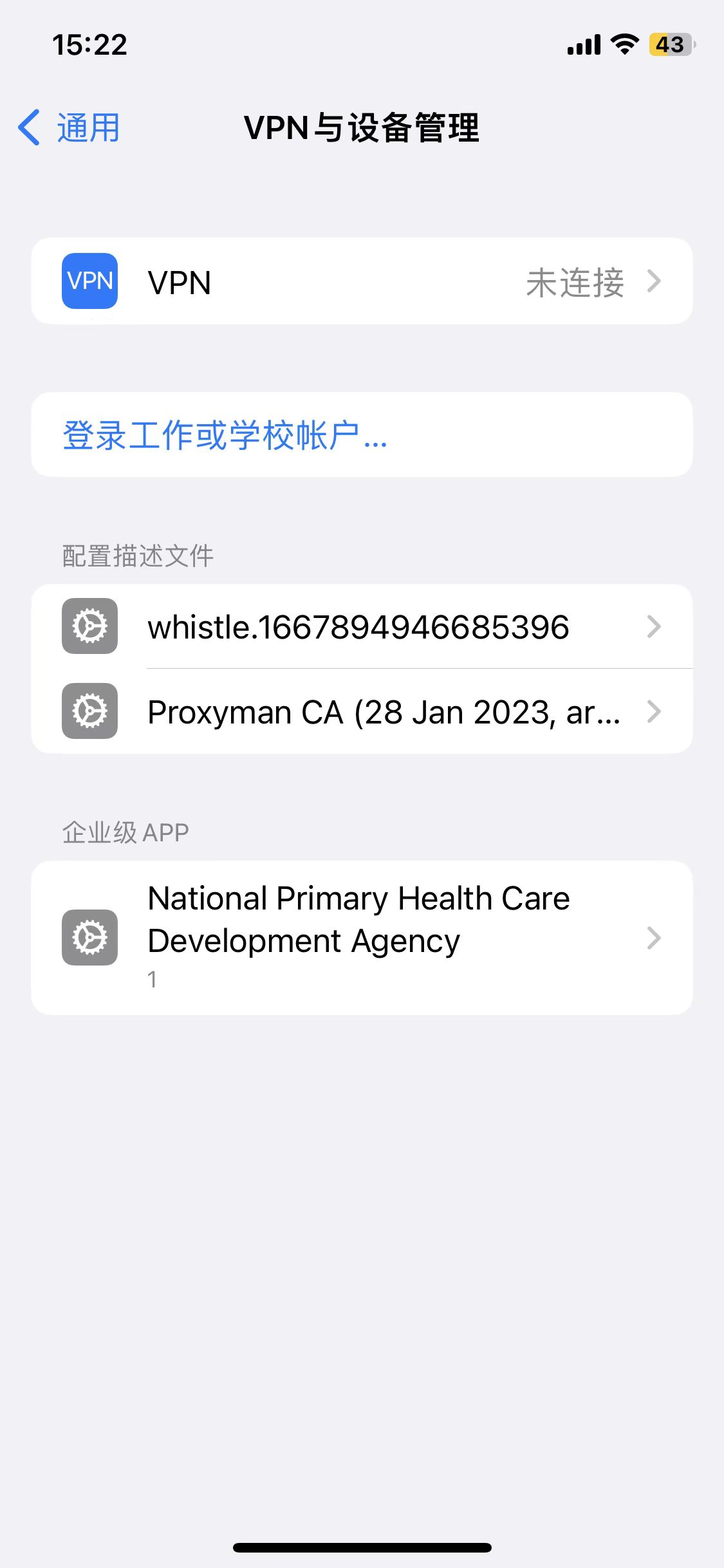Tap the whistle profile gear icon
The width and height of the screenshot is (724, 1568).
point(89,626)
